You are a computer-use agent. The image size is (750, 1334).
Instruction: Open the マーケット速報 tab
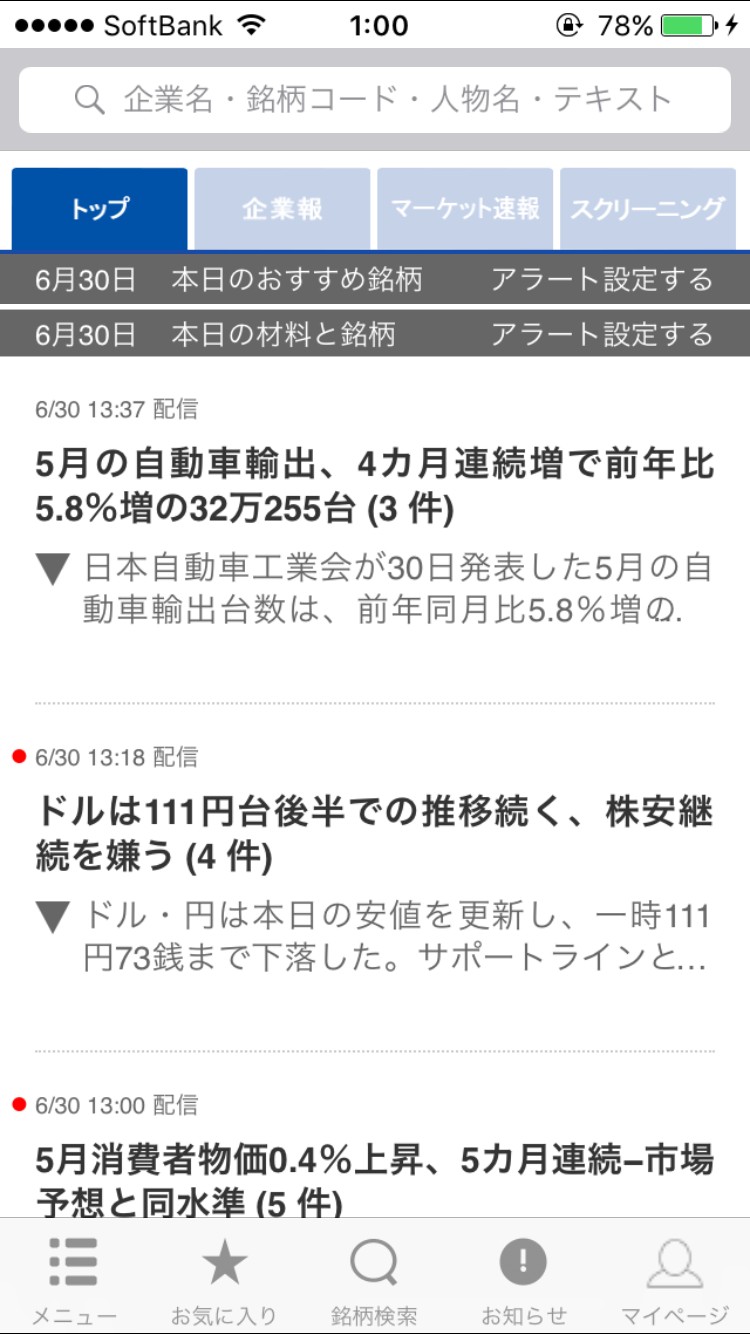(465, 209)
